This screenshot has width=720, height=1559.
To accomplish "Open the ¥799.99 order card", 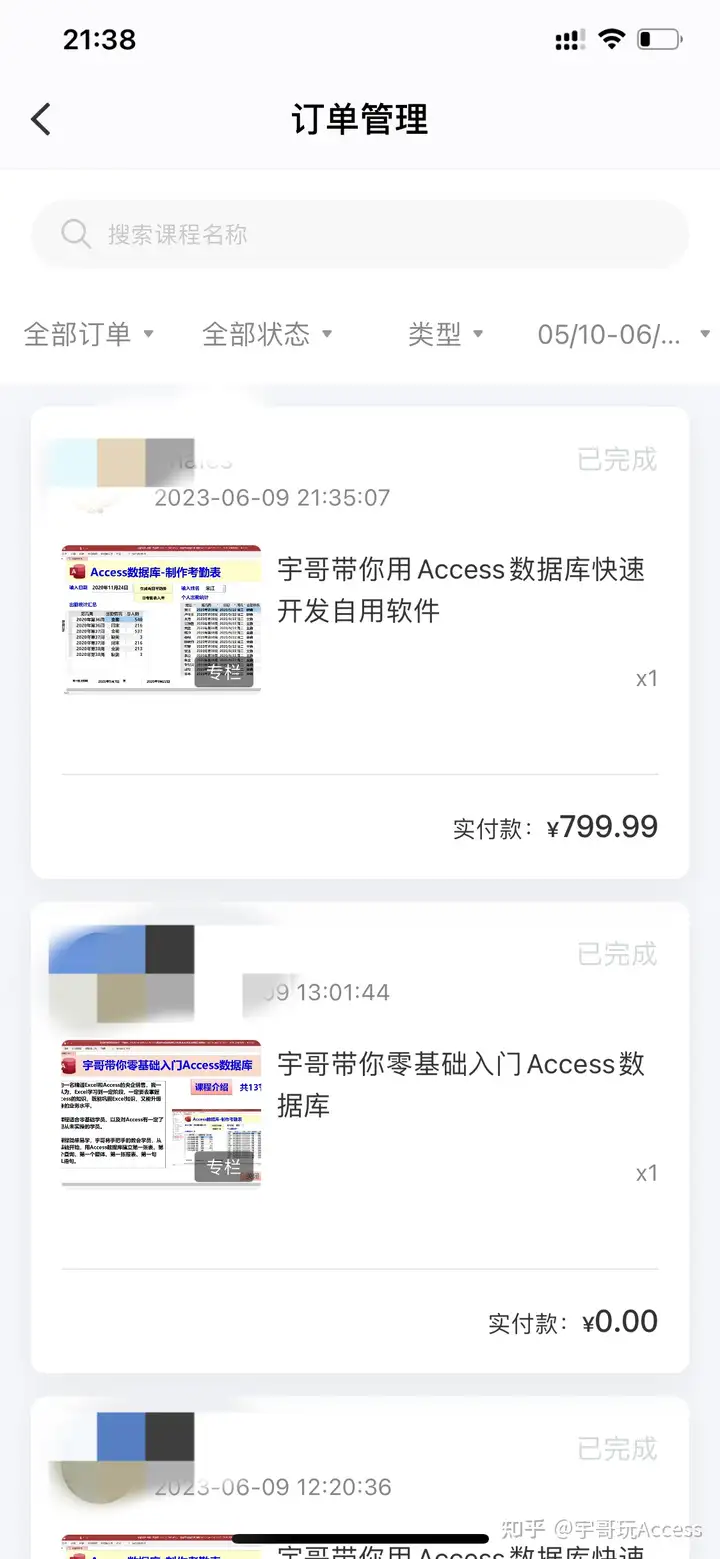I will click(360, 640).
